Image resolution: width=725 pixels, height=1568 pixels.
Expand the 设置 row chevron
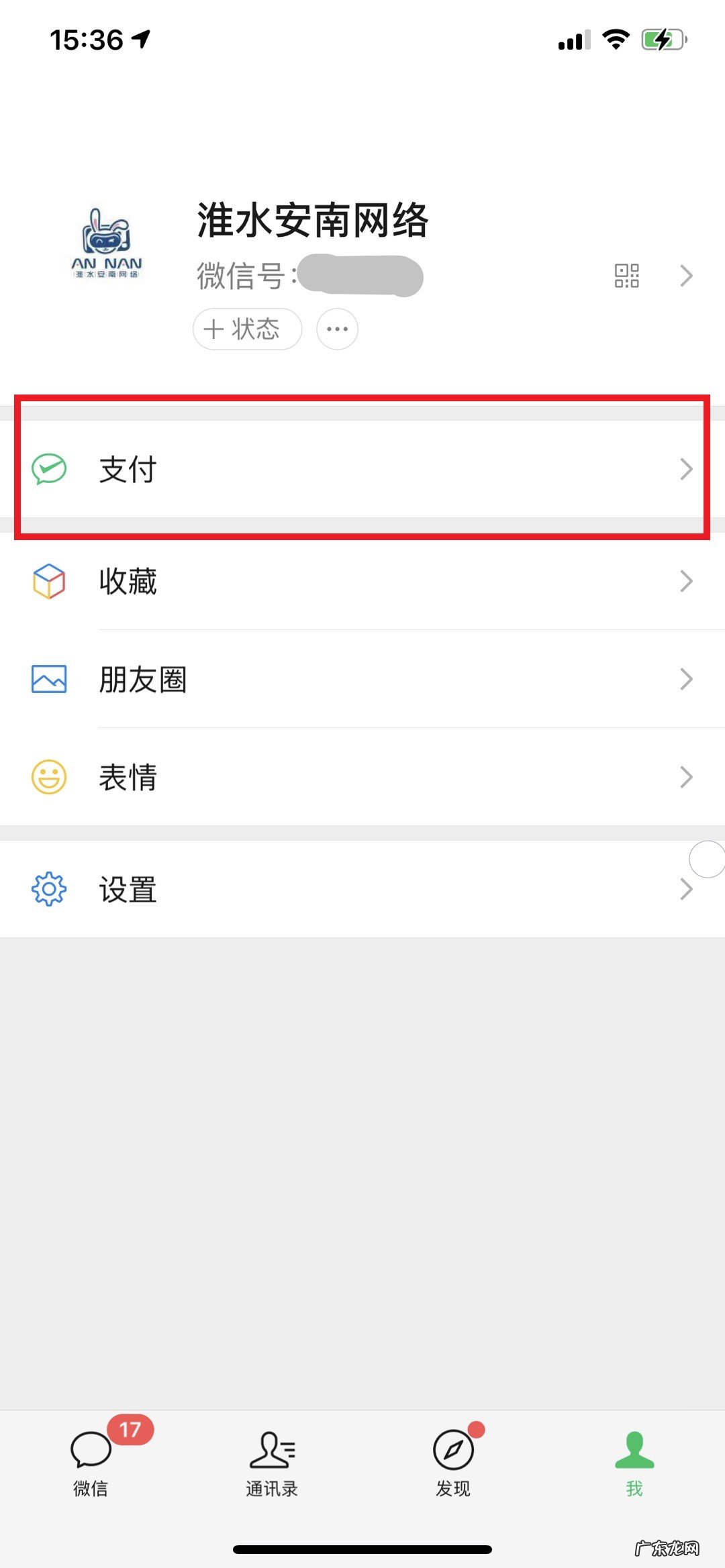tap(685, 888)
